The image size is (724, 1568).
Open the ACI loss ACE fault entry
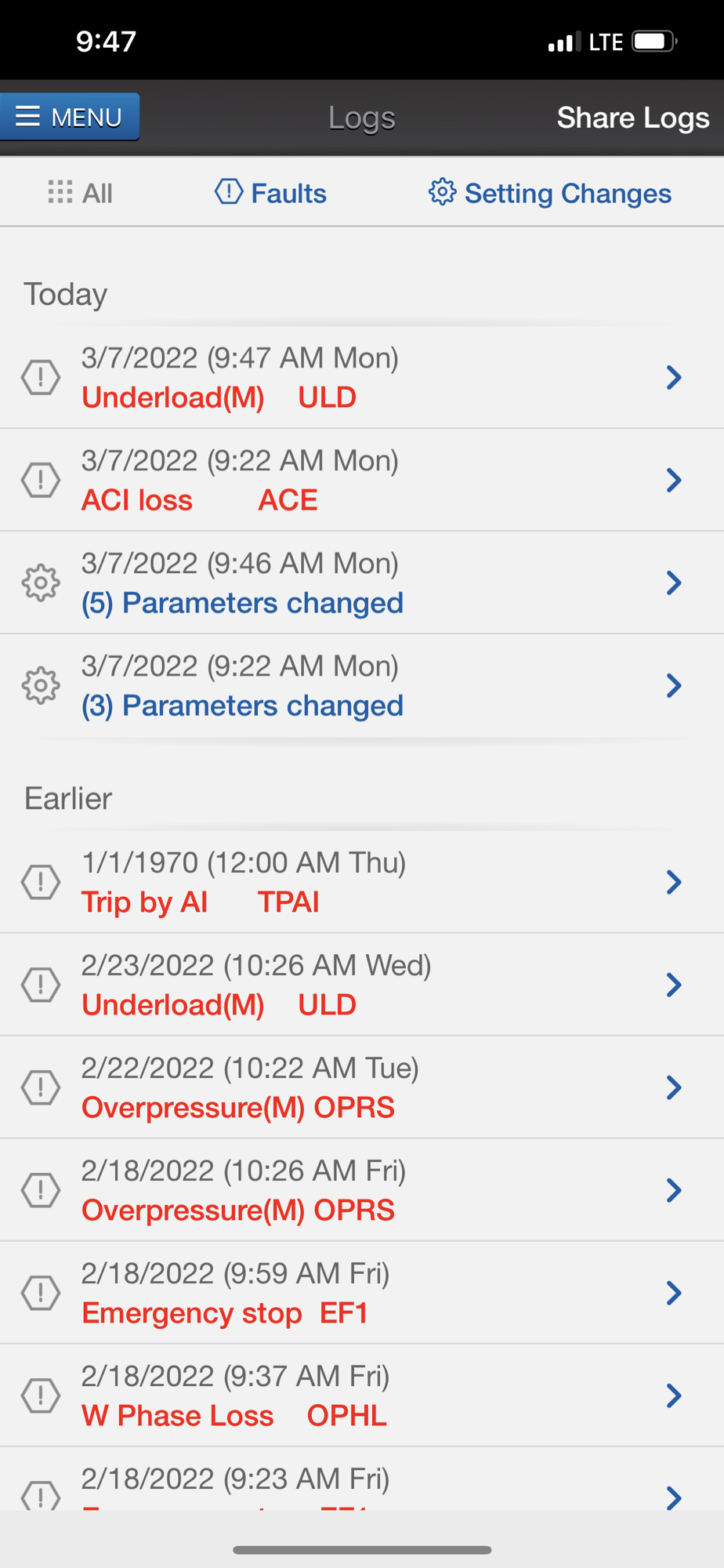coord(362,480)
